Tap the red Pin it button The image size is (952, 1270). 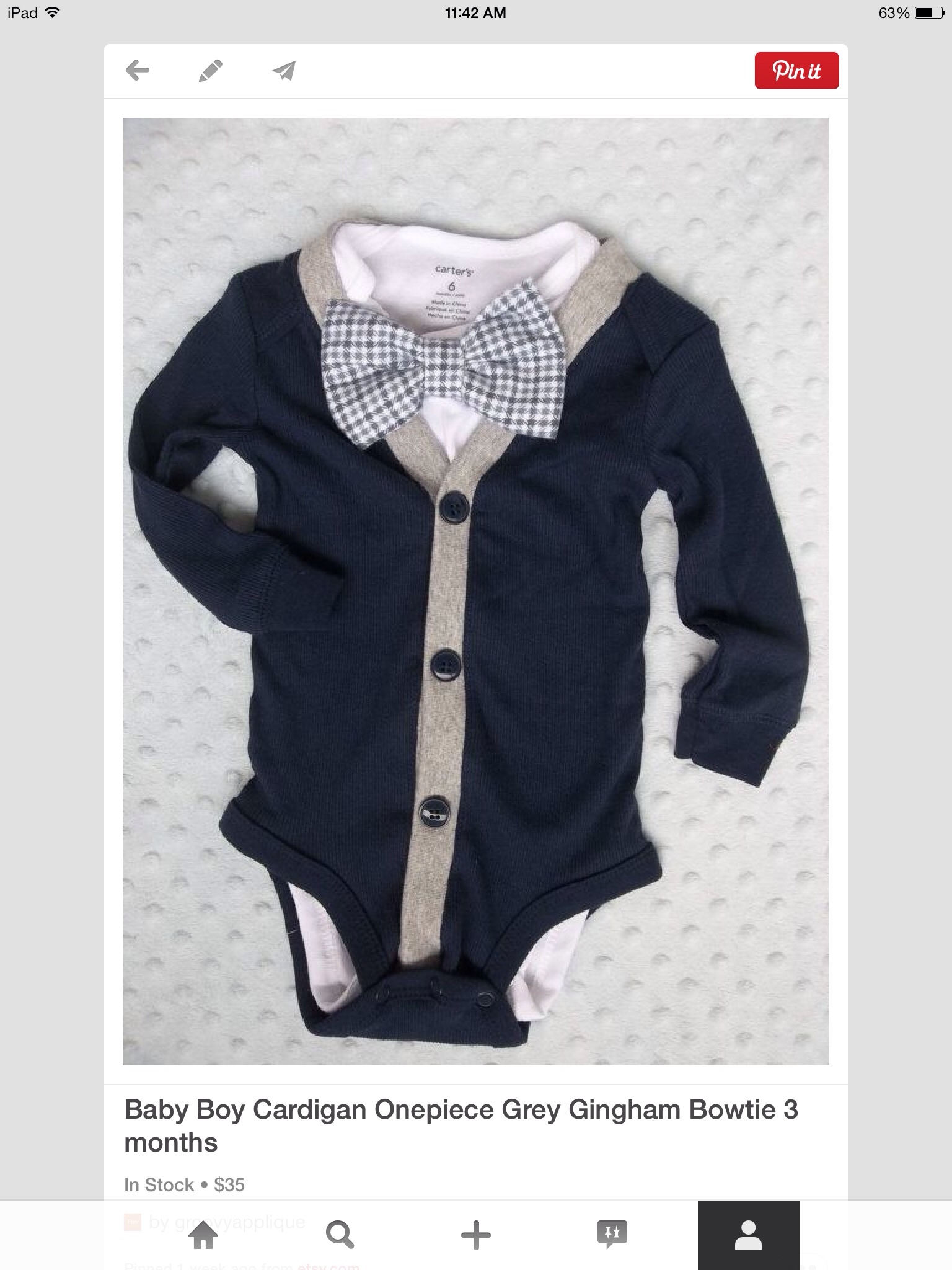pos(796,71)
